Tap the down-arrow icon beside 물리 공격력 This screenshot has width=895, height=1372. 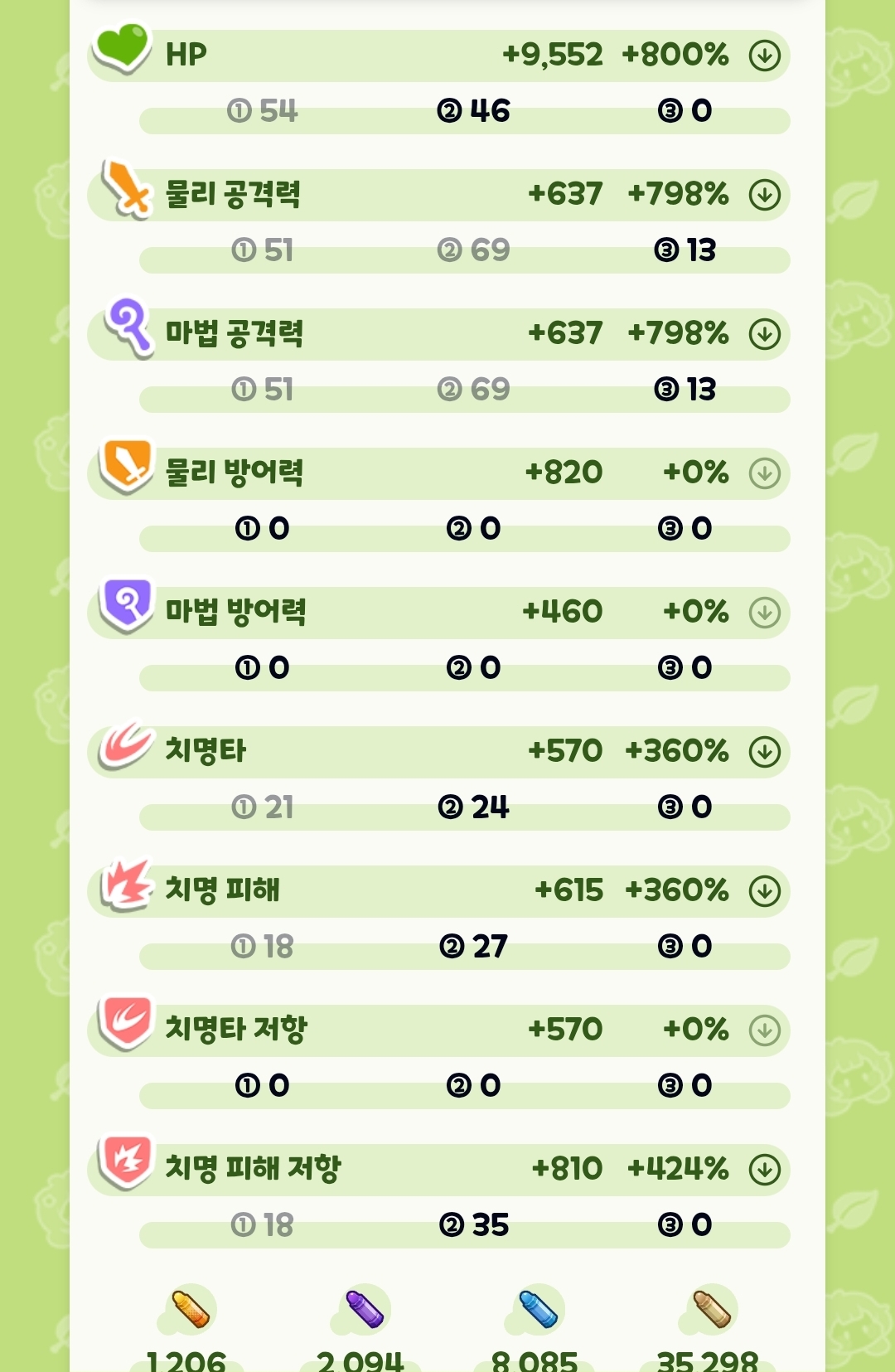[764, 195]
